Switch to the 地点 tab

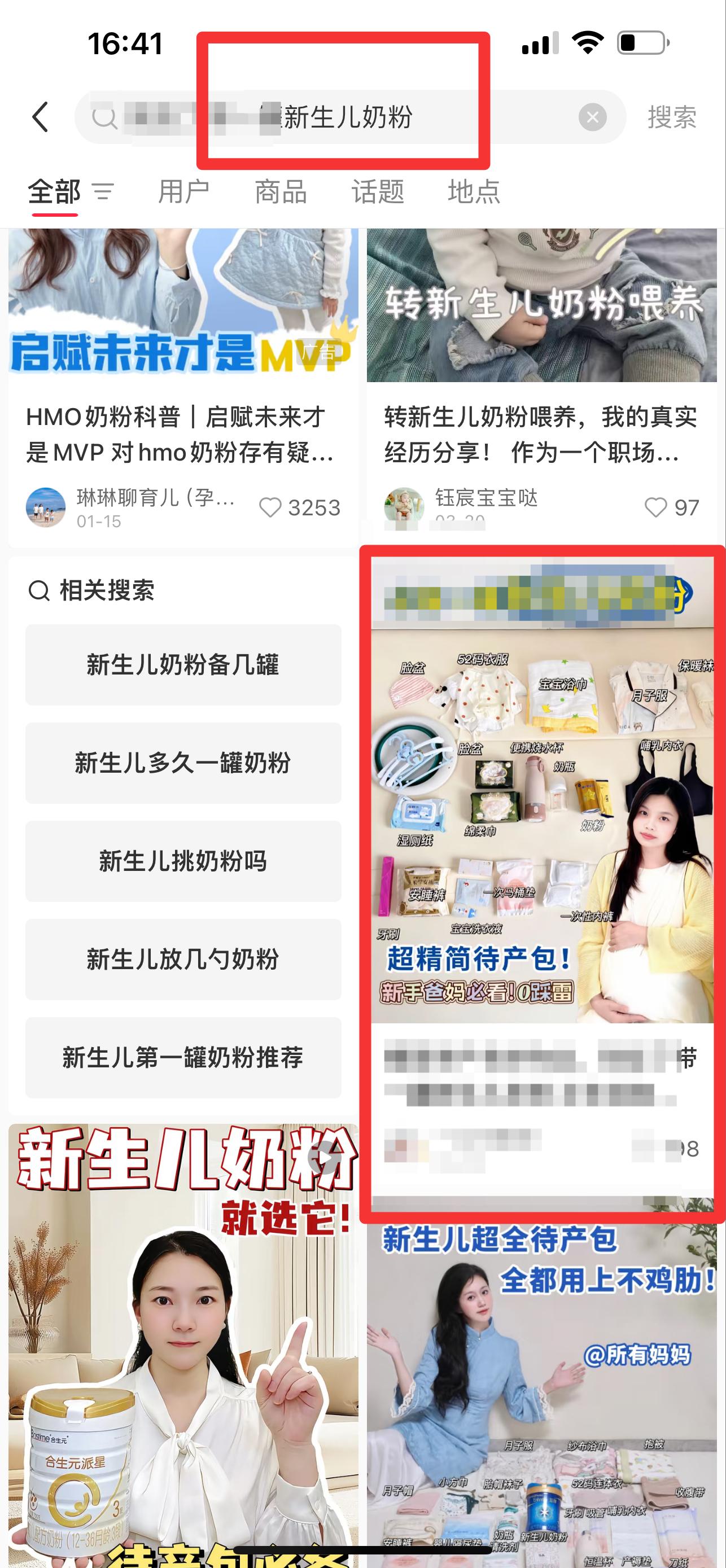tap(474, 192)
